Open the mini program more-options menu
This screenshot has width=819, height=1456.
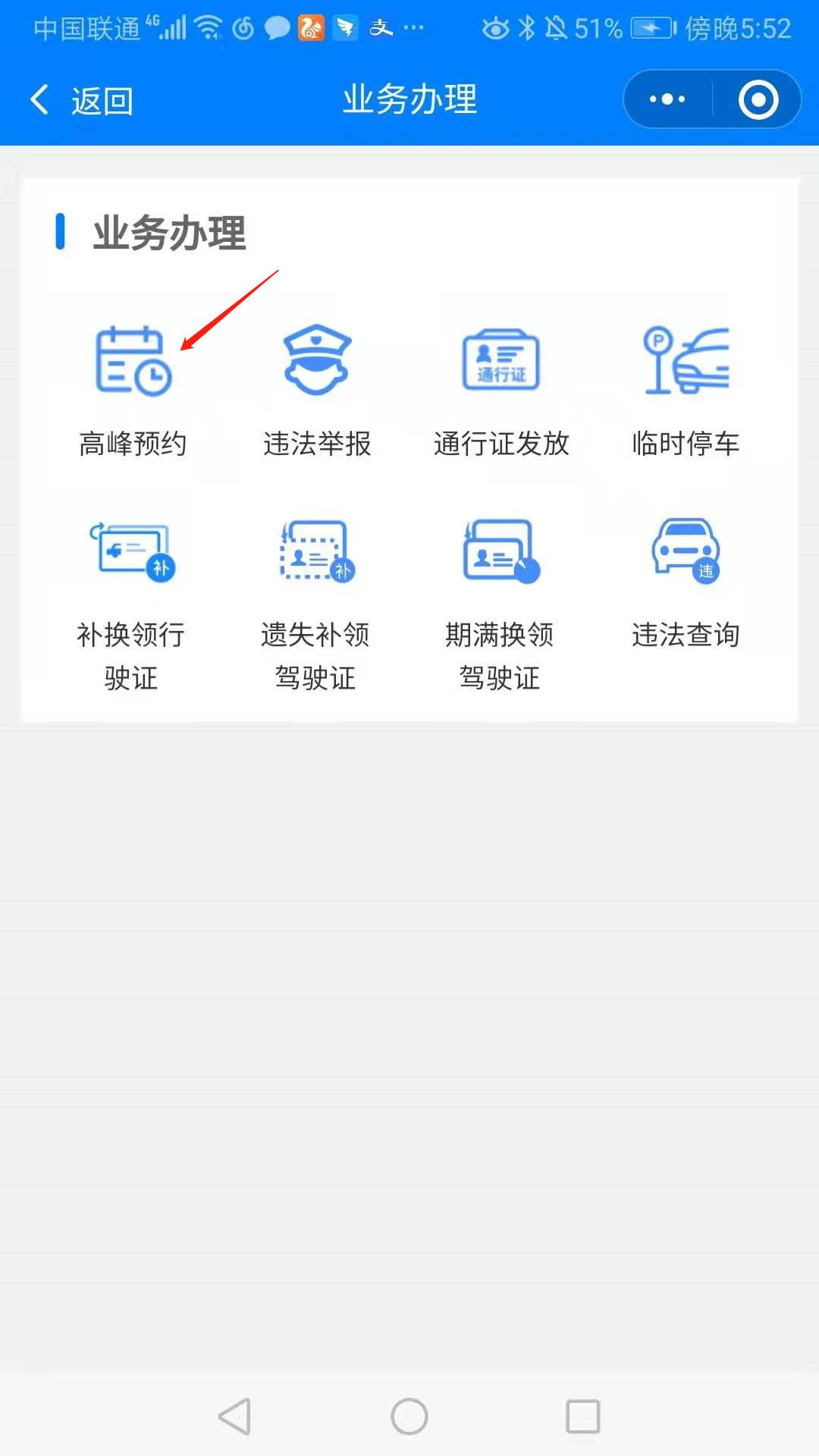pos(667,99)
